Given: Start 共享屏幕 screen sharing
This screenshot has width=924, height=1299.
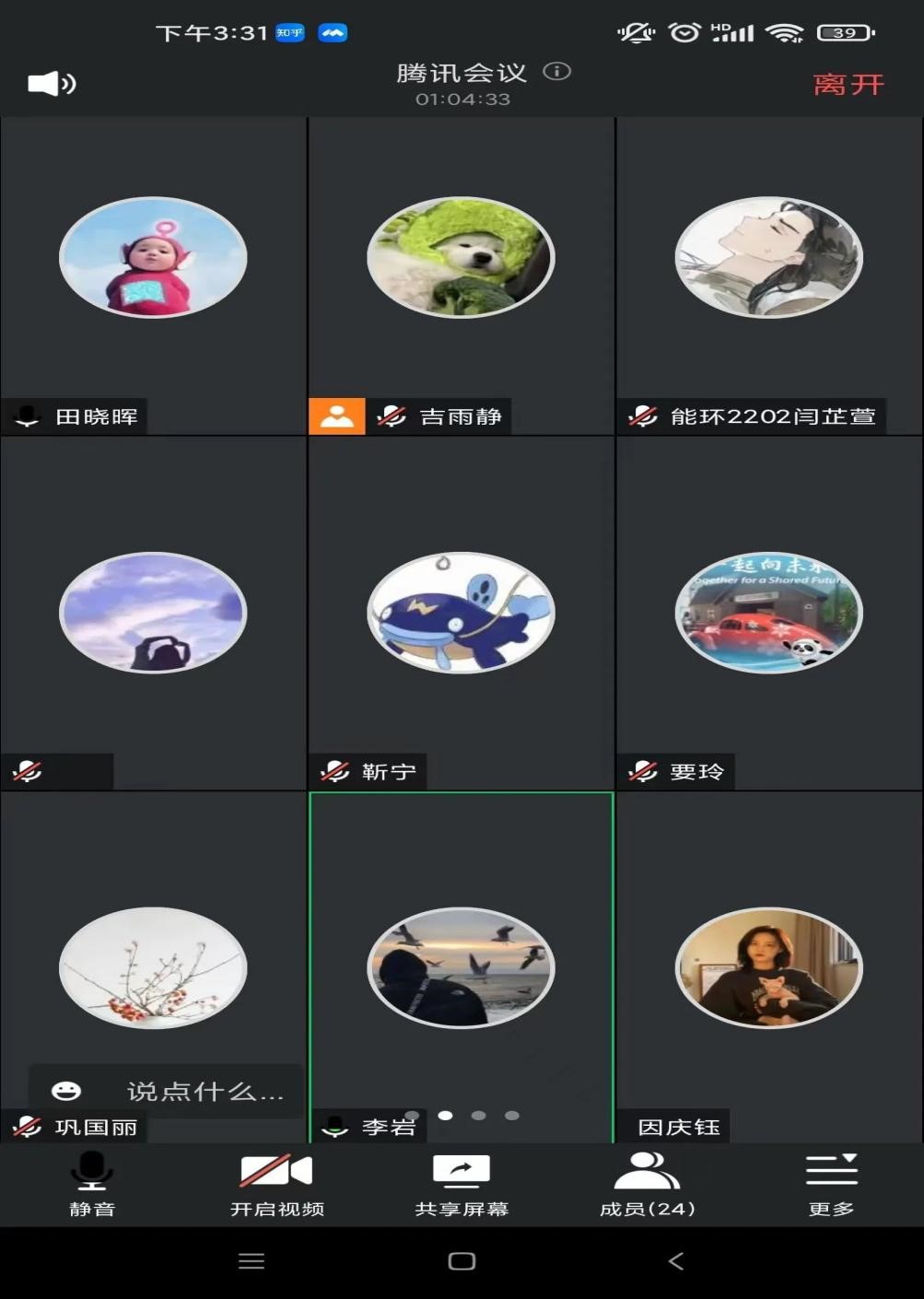Looking at the screenshot, I should (x=462, y=1184).
